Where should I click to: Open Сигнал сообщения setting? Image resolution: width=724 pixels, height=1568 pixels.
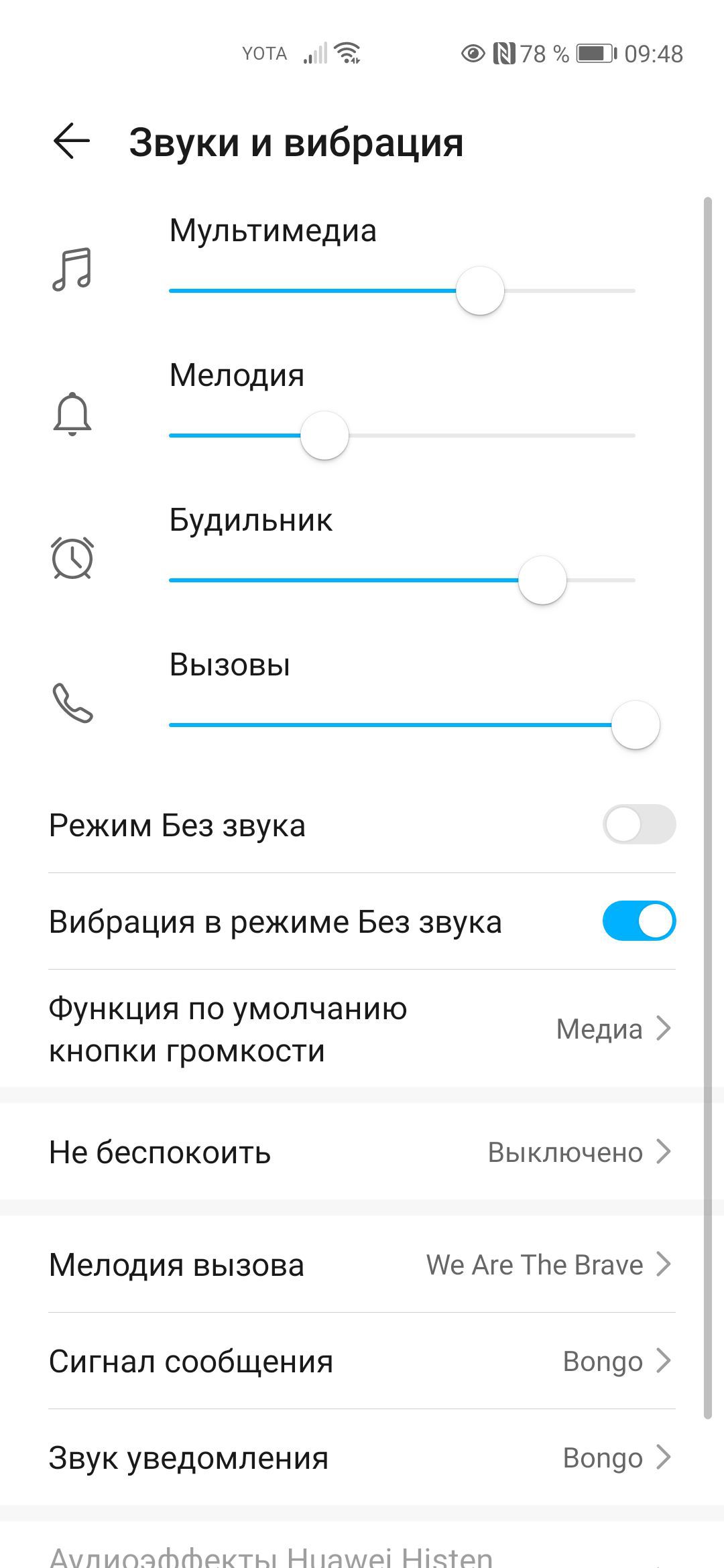pyautogui.click(x=362, y=1362)
